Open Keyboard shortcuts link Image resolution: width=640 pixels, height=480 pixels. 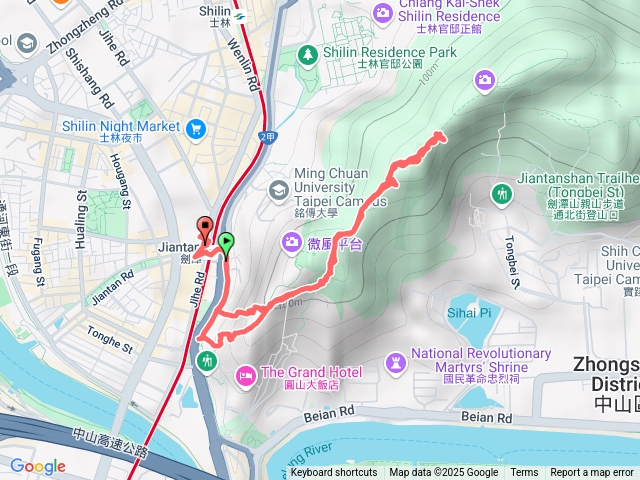tap(334, 473)
